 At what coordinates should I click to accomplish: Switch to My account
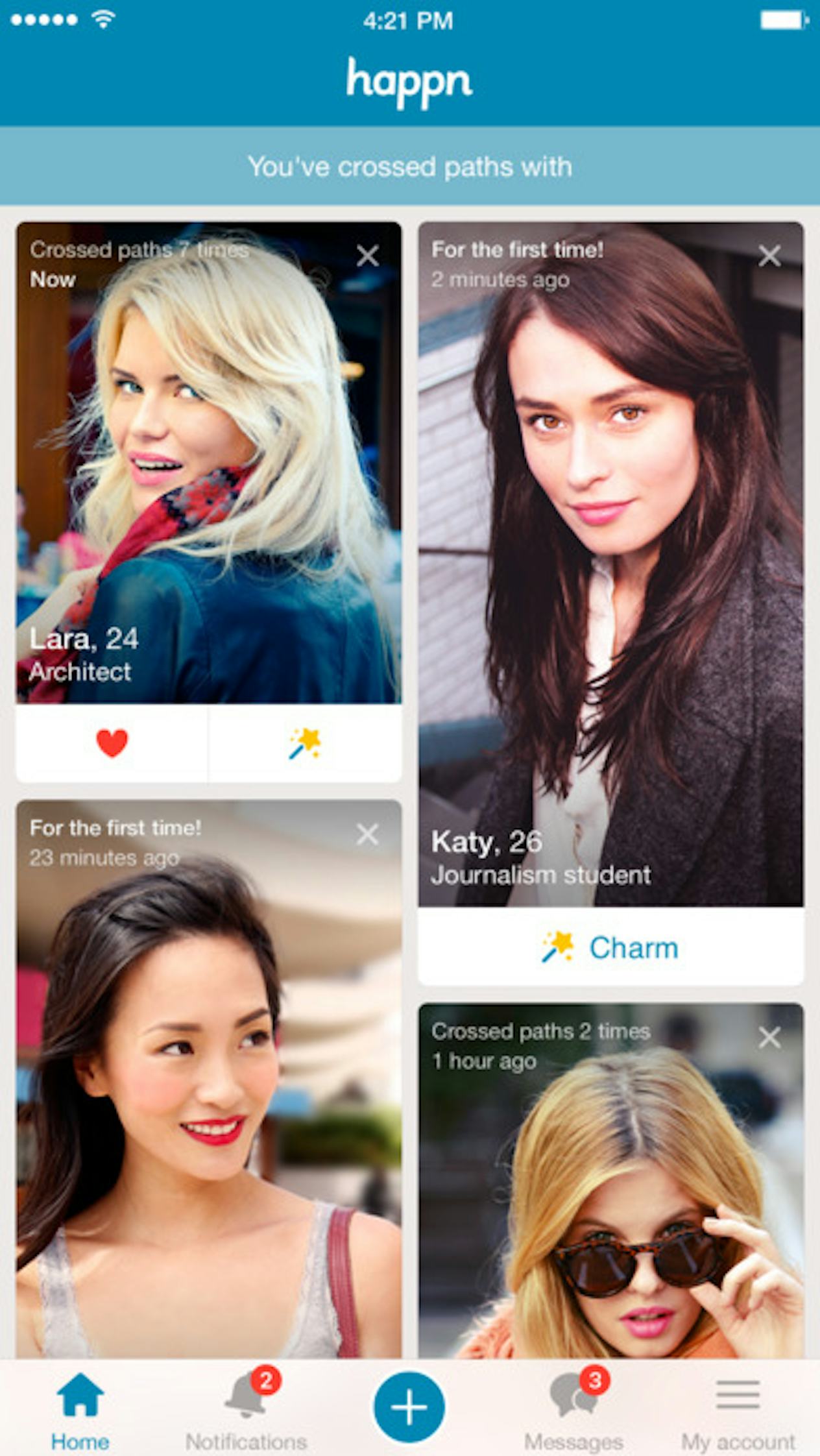738,1409
